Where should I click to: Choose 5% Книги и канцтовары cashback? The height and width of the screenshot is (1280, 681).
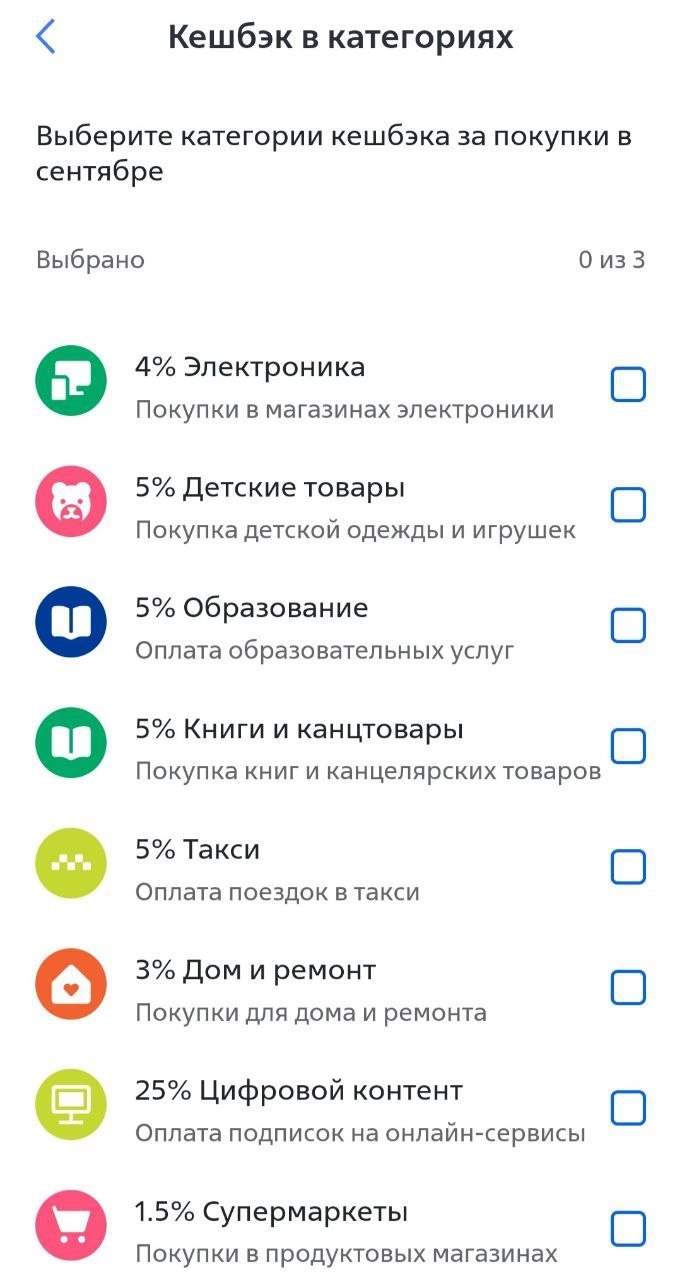pos(628,746)
